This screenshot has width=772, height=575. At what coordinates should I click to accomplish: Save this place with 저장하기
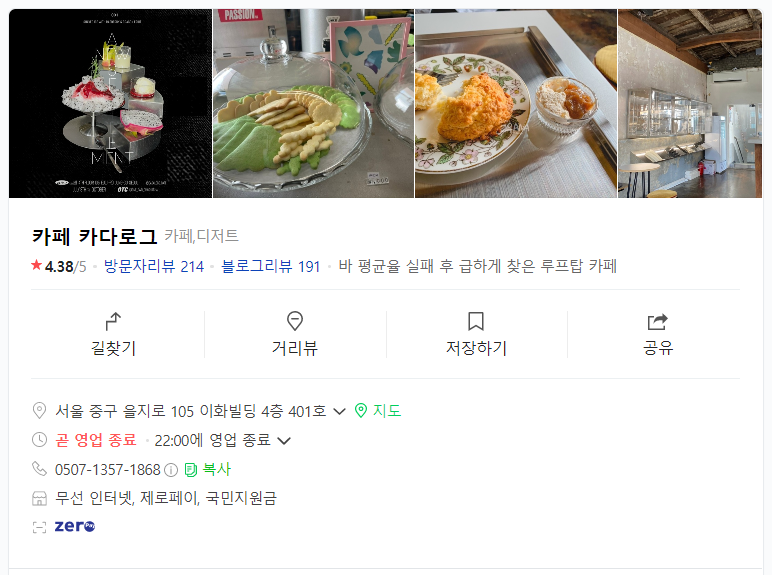tap(476, 334)
